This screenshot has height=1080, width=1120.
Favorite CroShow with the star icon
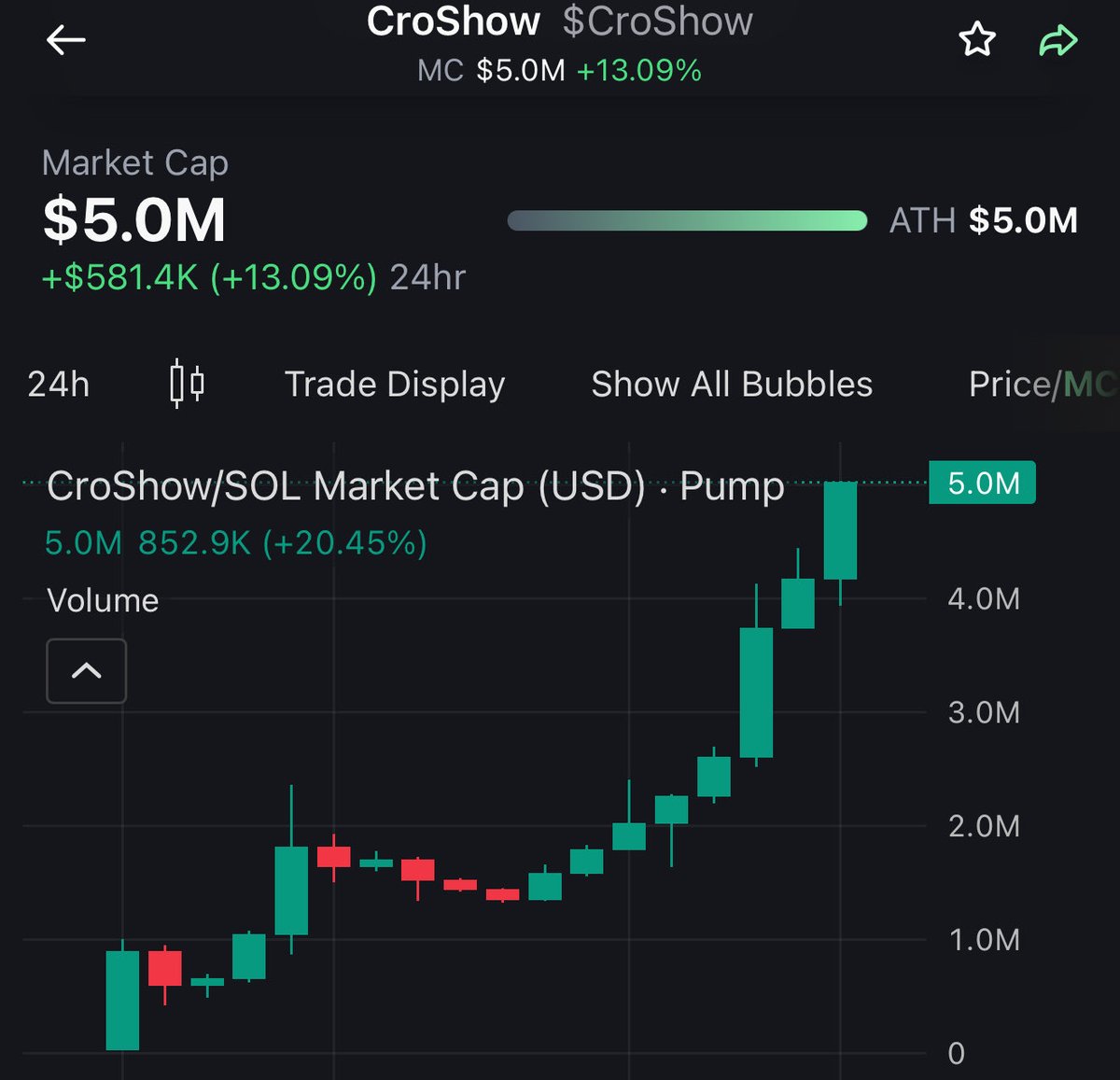coord(977,40)
